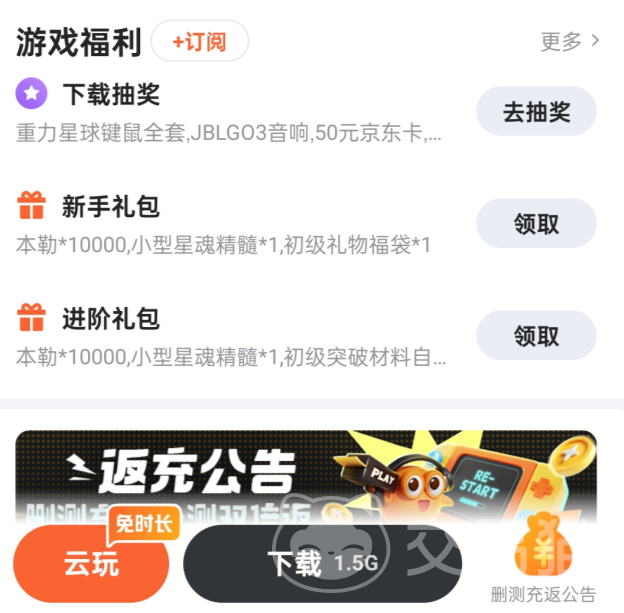Claim the 进阶礼包 gift pack
This screenshot has height=613, width=624.
coord(536,336)
